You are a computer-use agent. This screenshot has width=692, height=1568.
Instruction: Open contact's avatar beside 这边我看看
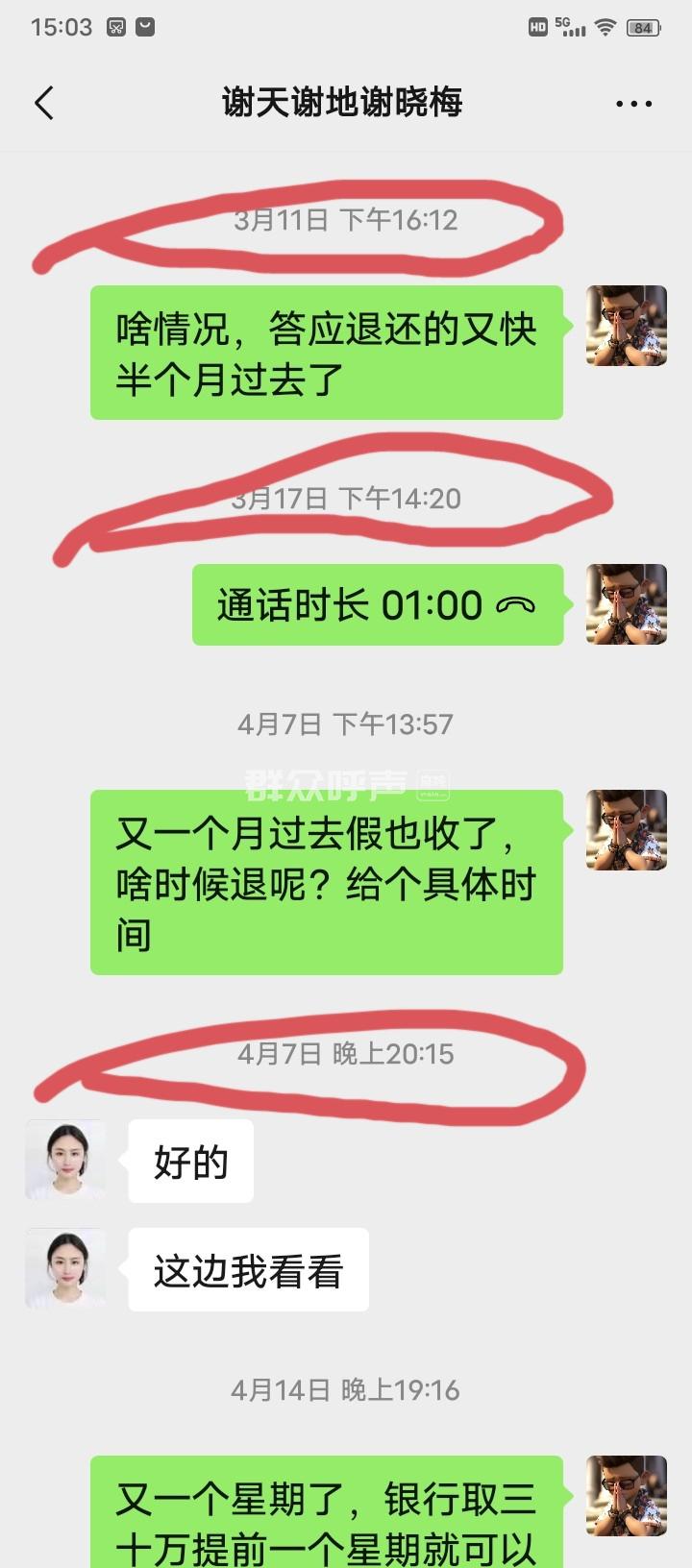[65, 1268]
